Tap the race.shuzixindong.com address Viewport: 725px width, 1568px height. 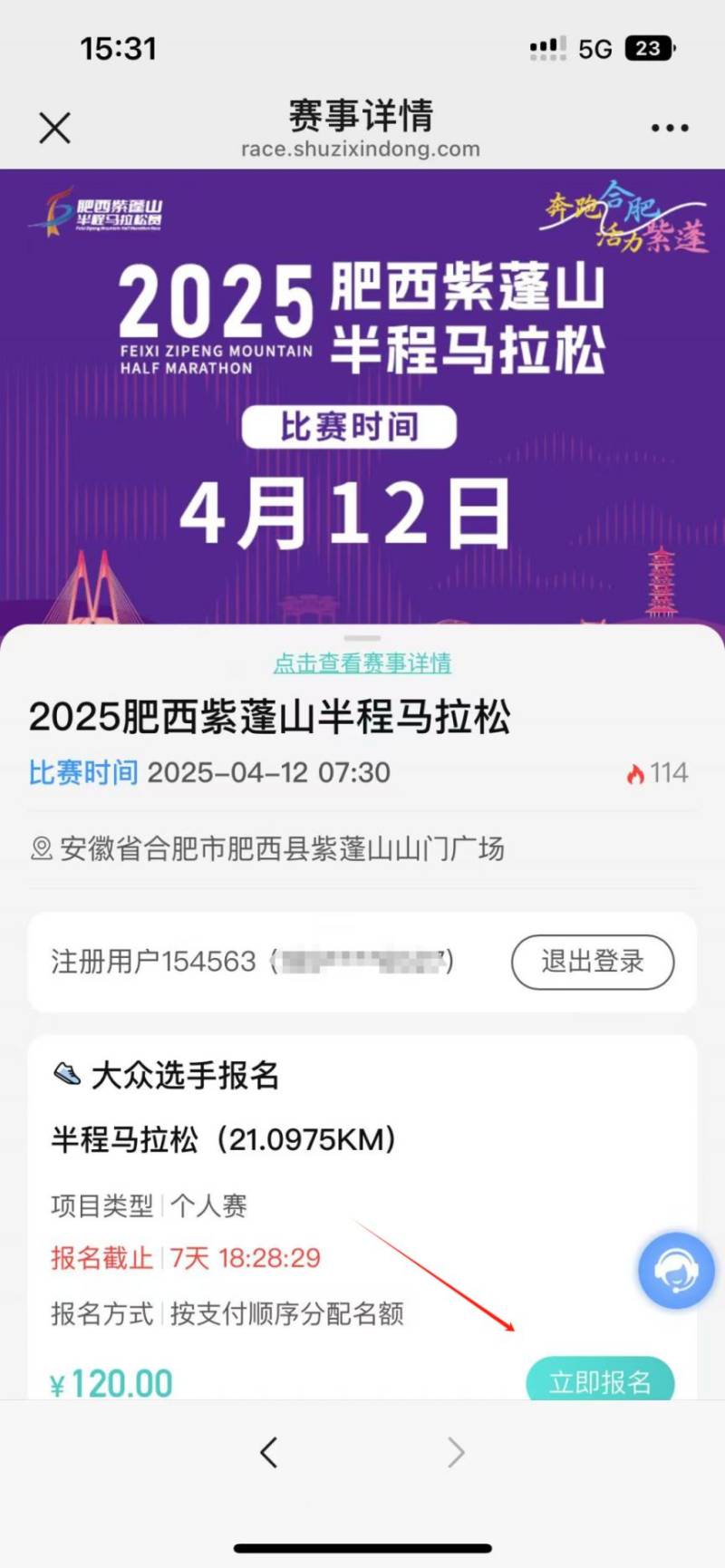(x=360, y=150)
